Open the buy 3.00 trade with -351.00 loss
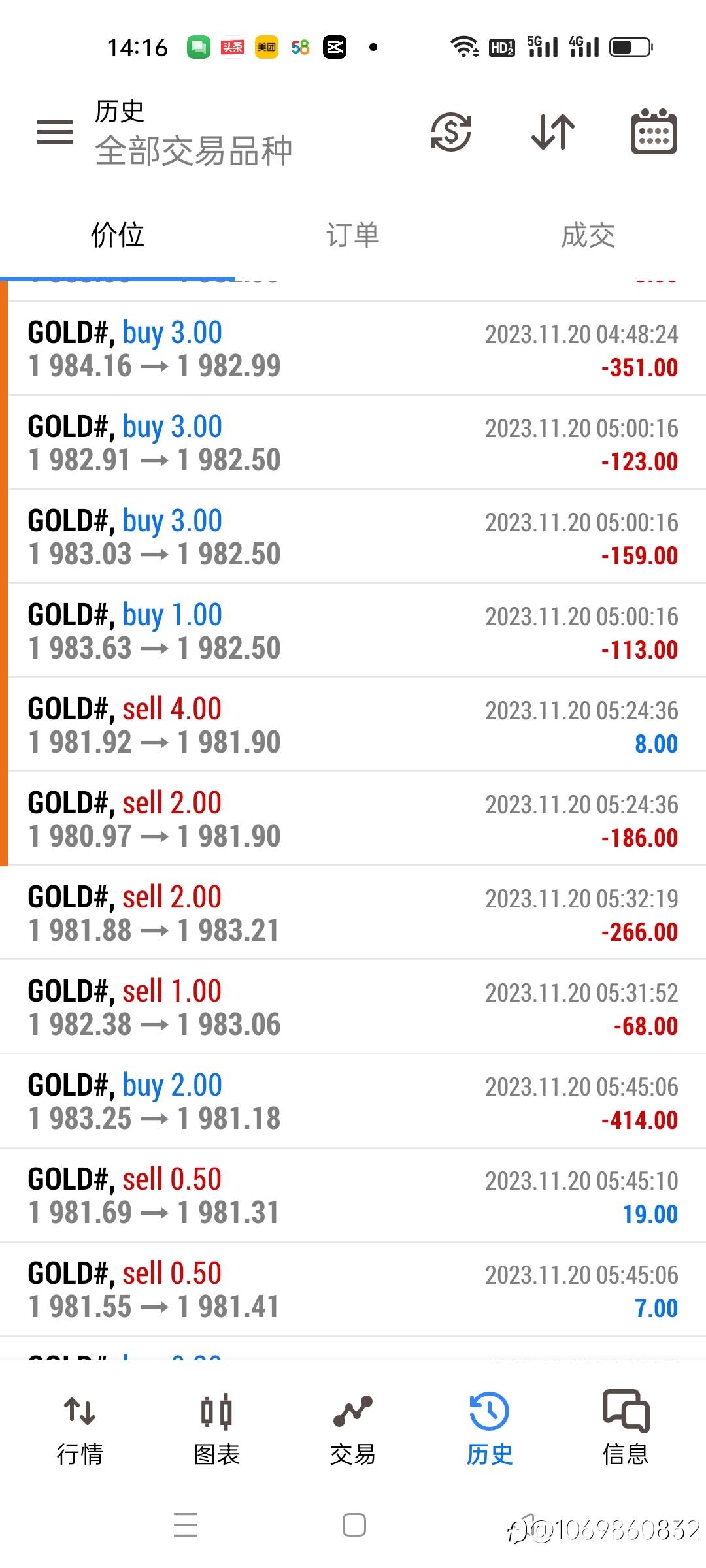 [x=353, y=349]
